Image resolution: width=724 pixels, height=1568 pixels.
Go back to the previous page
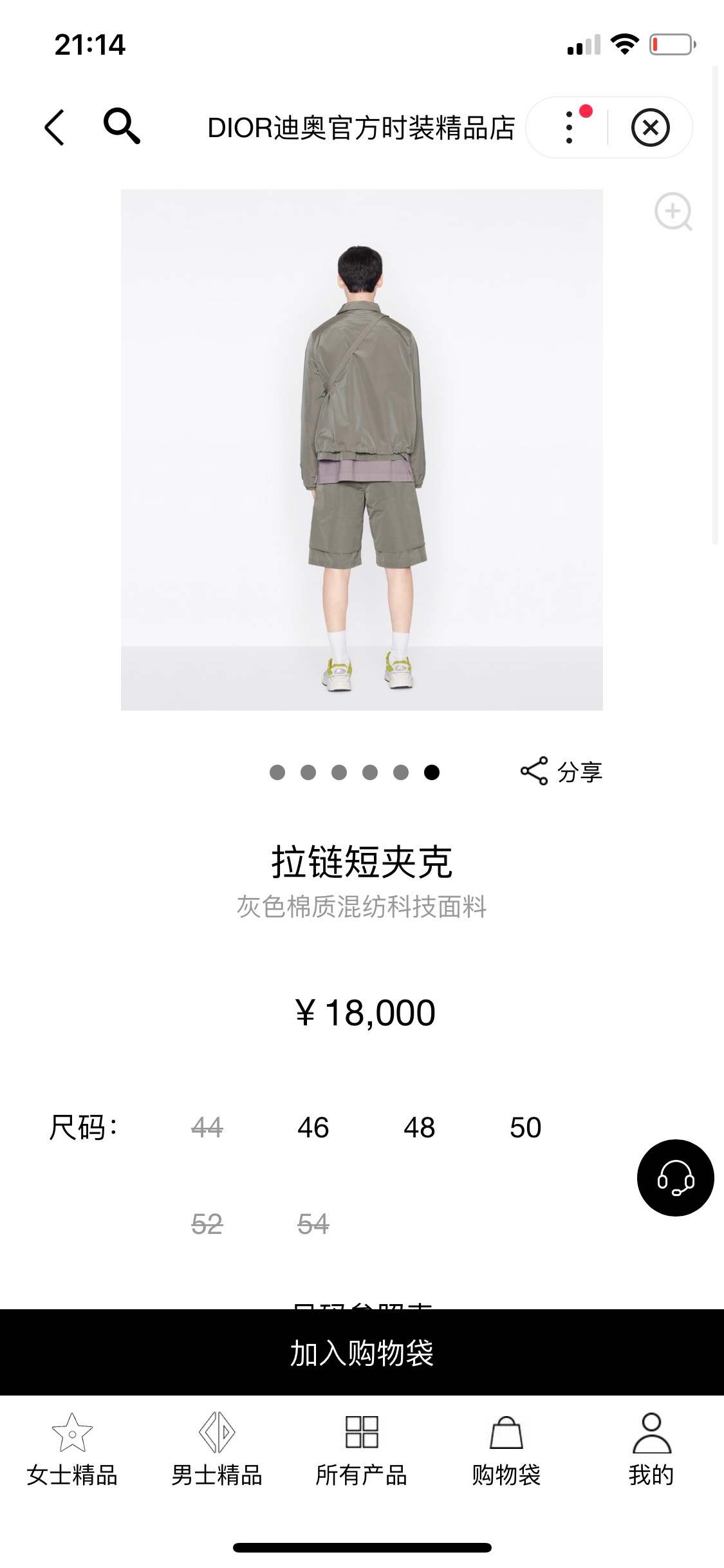click(x=55, y=127)
